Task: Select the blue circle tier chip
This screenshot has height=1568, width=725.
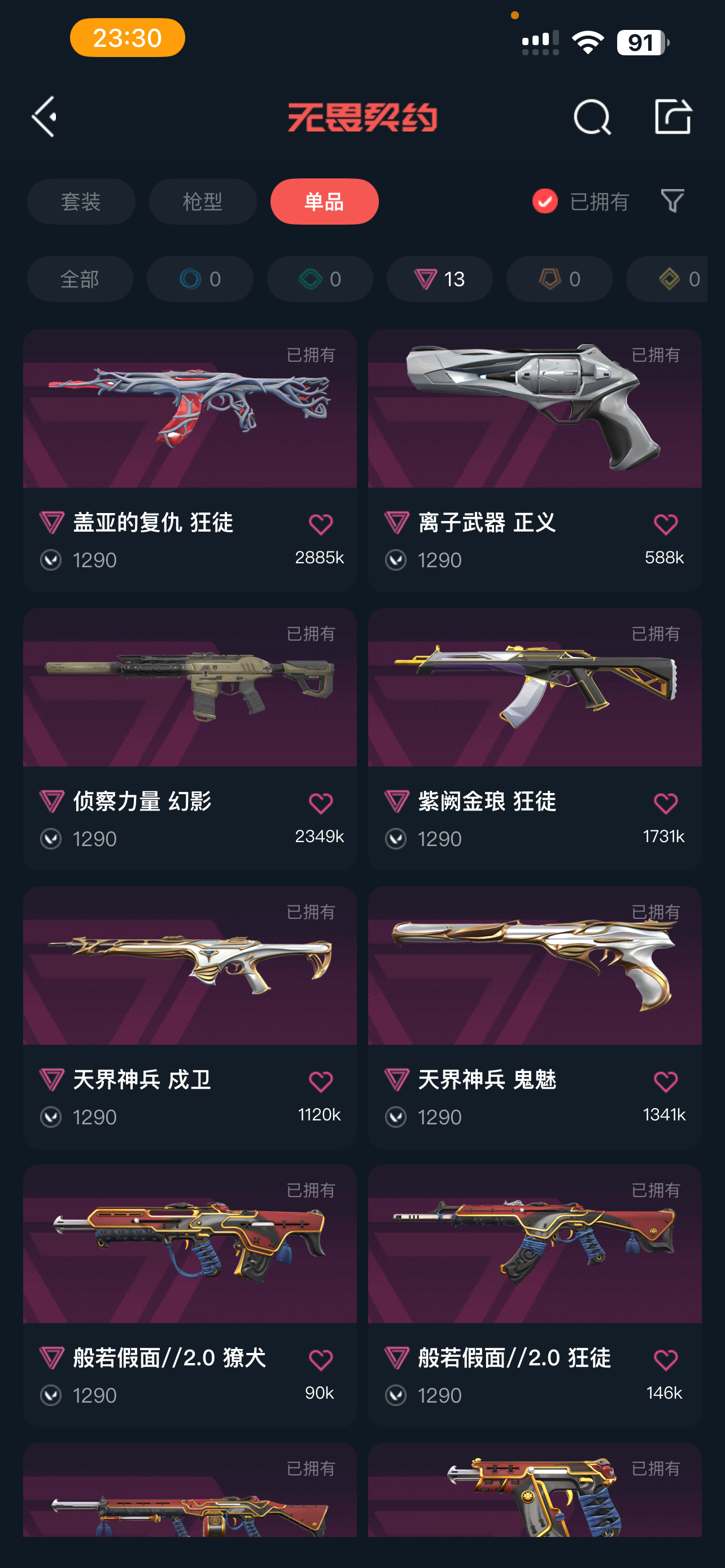Action: tap(200, 279)
